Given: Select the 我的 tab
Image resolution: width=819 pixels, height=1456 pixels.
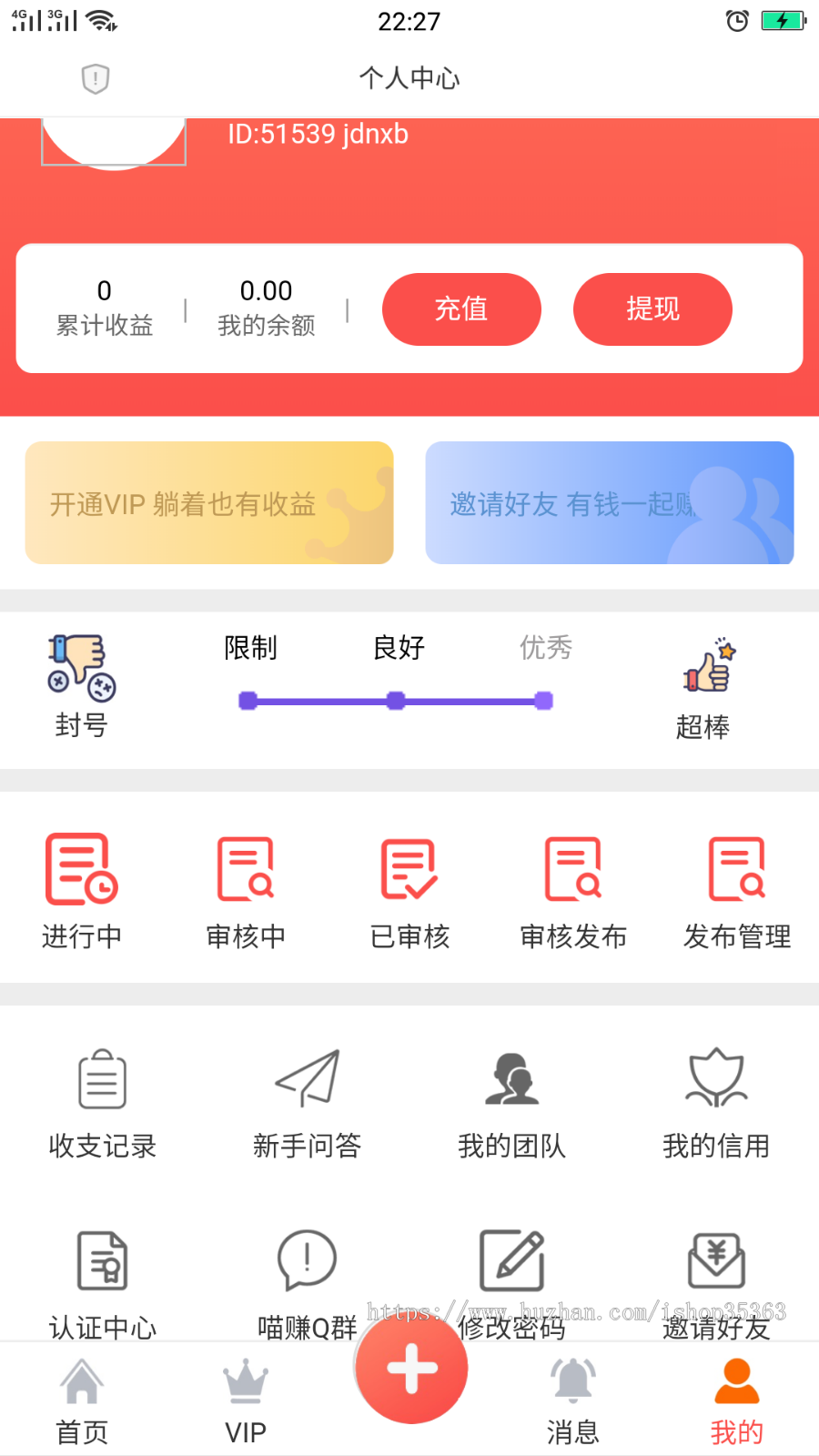Looking at the screenshot, I should [737, 1401].
